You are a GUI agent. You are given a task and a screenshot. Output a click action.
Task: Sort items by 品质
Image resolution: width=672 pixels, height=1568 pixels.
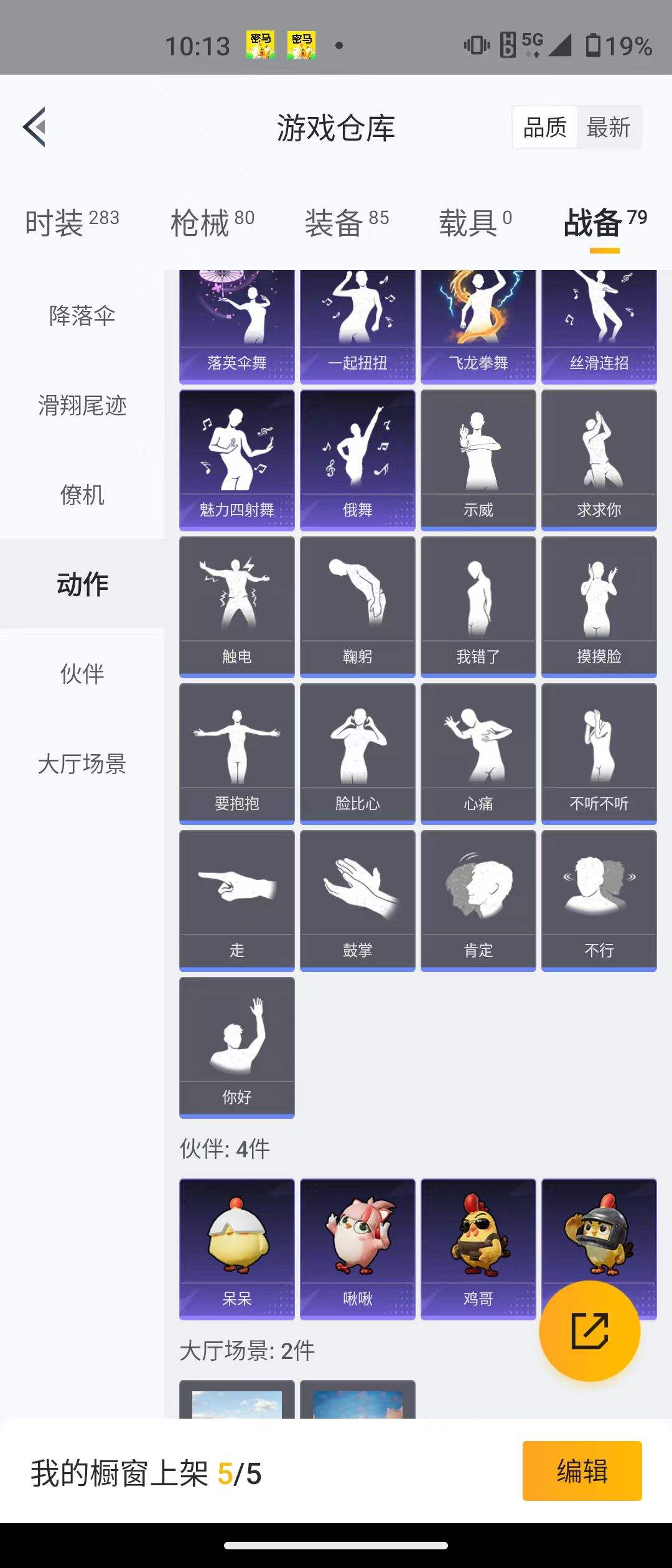[x=545, y=128]
